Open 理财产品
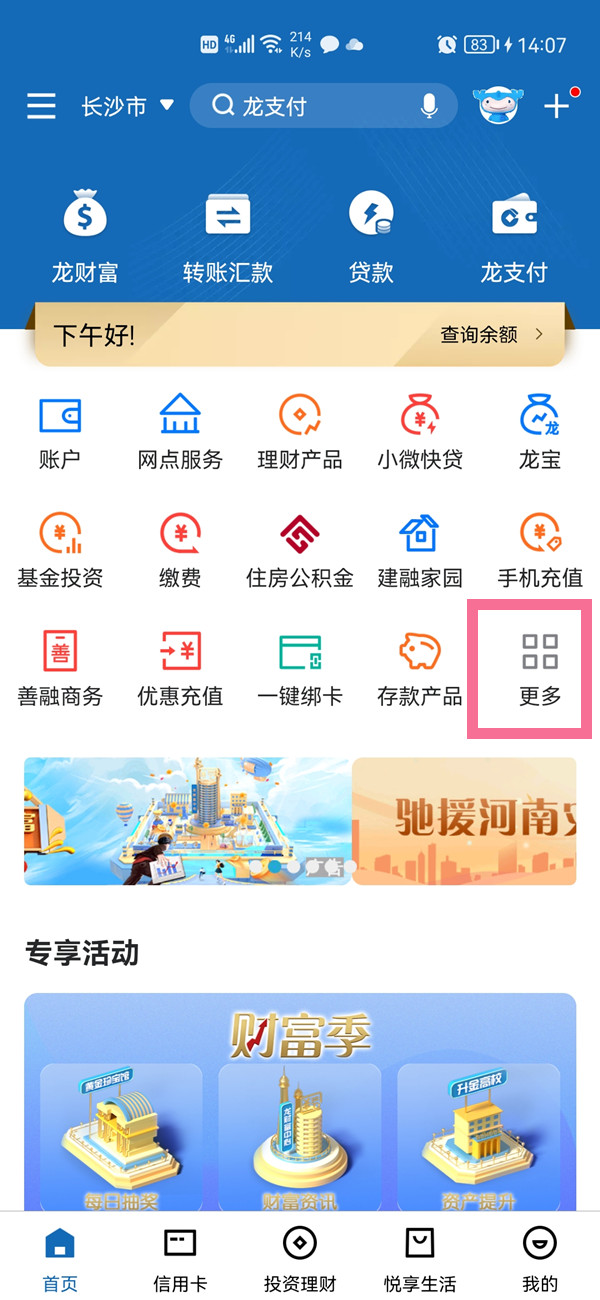This screenshot has height=1300, width=600. [x=300, y=432]
